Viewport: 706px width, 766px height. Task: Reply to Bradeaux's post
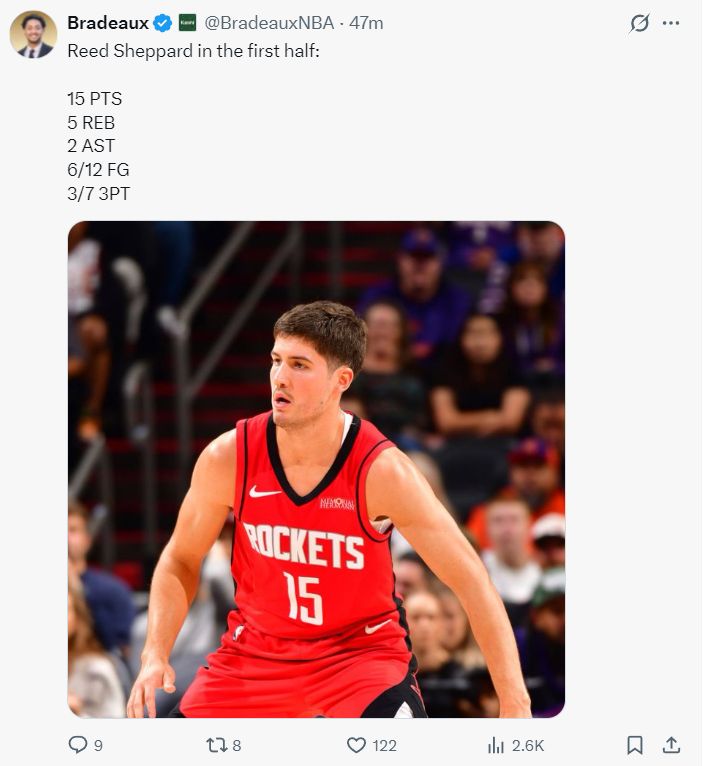[78, 745]
